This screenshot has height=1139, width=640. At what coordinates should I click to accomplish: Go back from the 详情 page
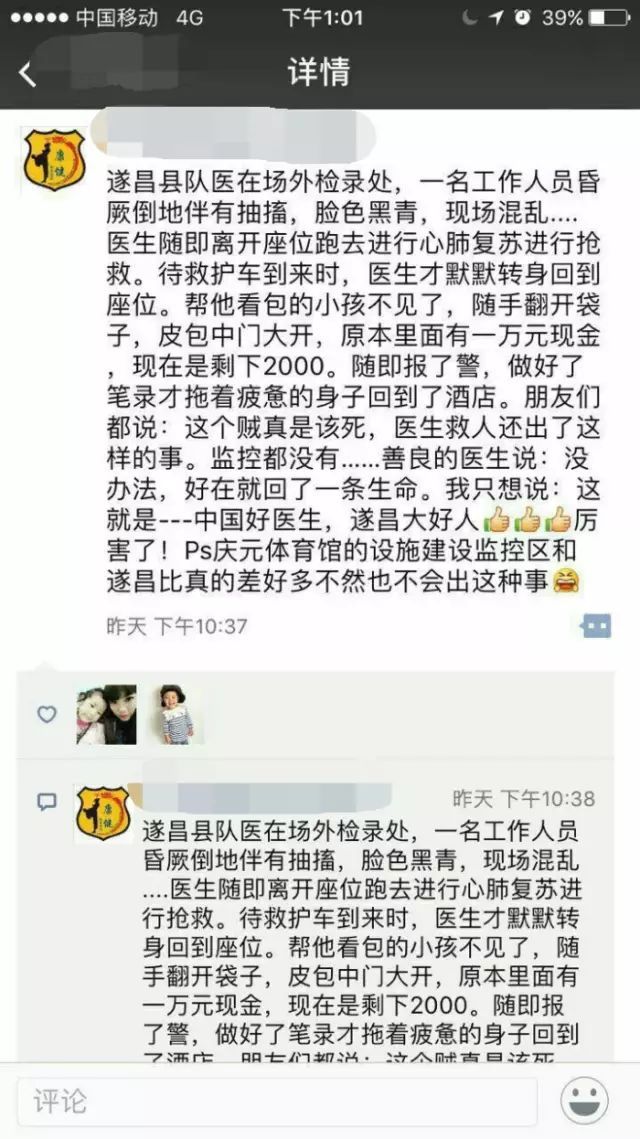point(28,74)
